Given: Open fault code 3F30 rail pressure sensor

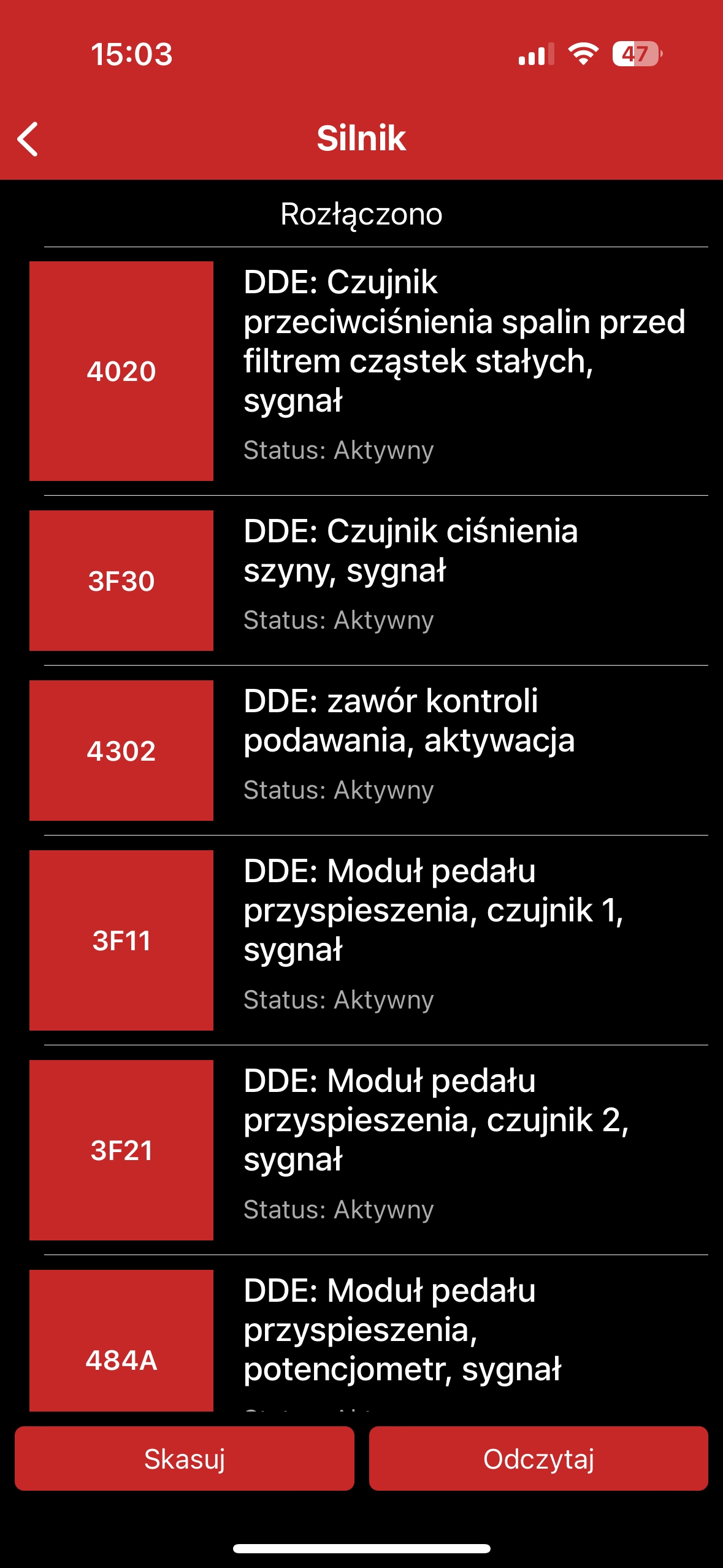Looking at the screenshot, I should tap(368, 580).
